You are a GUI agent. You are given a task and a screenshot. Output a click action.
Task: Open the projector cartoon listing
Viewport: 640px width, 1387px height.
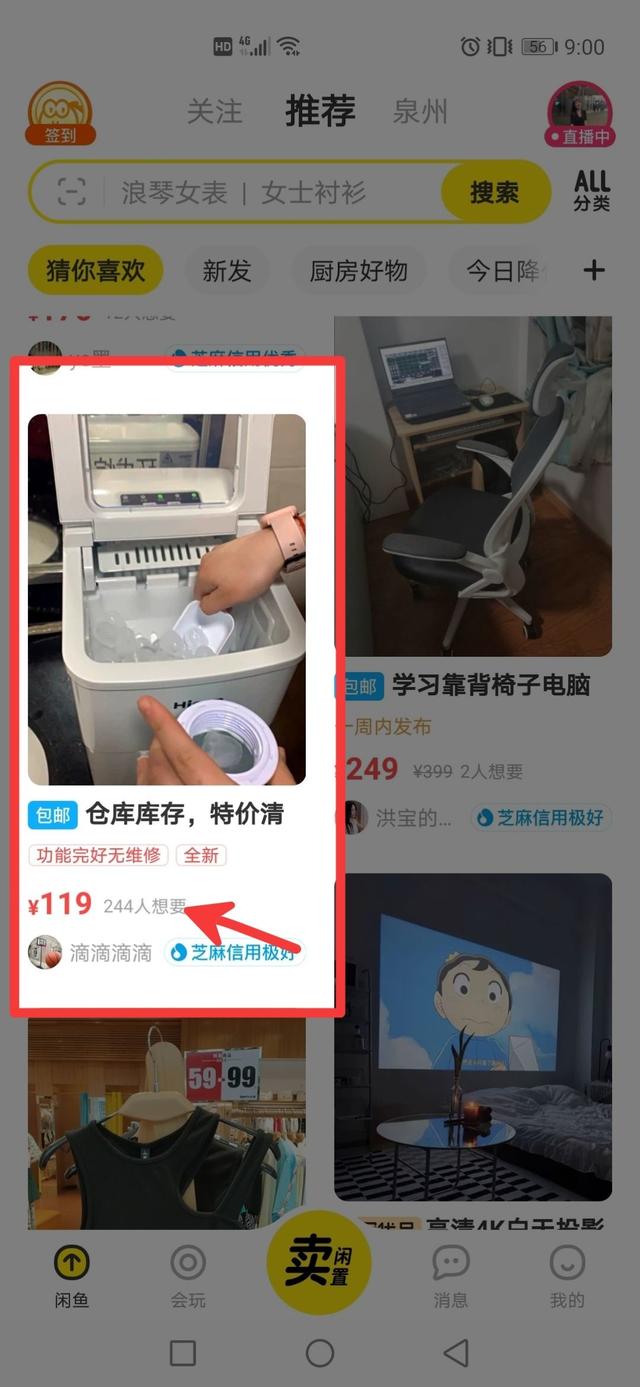[473, 1035]
